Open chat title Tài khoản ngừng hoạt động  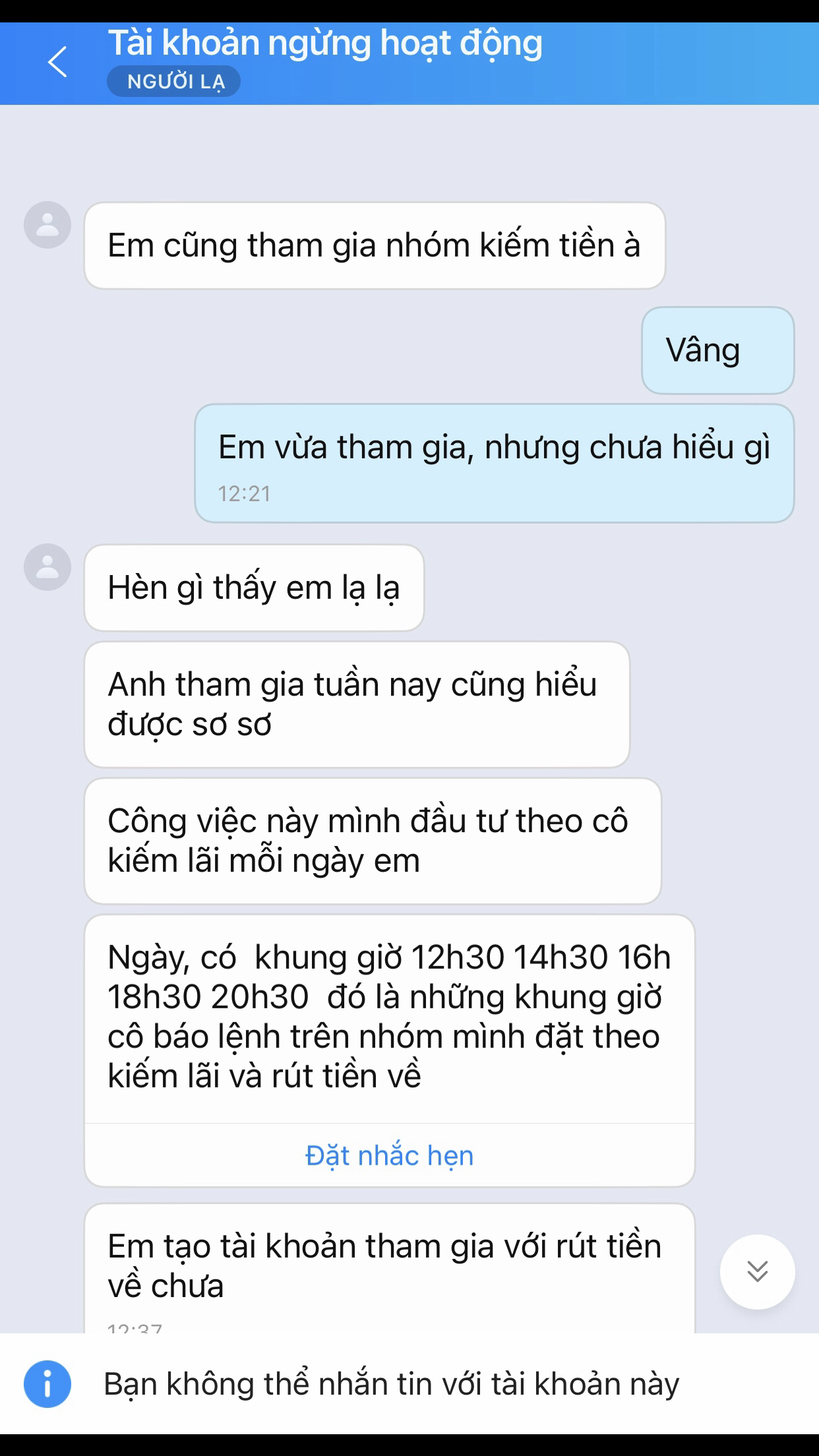[324, 44]
